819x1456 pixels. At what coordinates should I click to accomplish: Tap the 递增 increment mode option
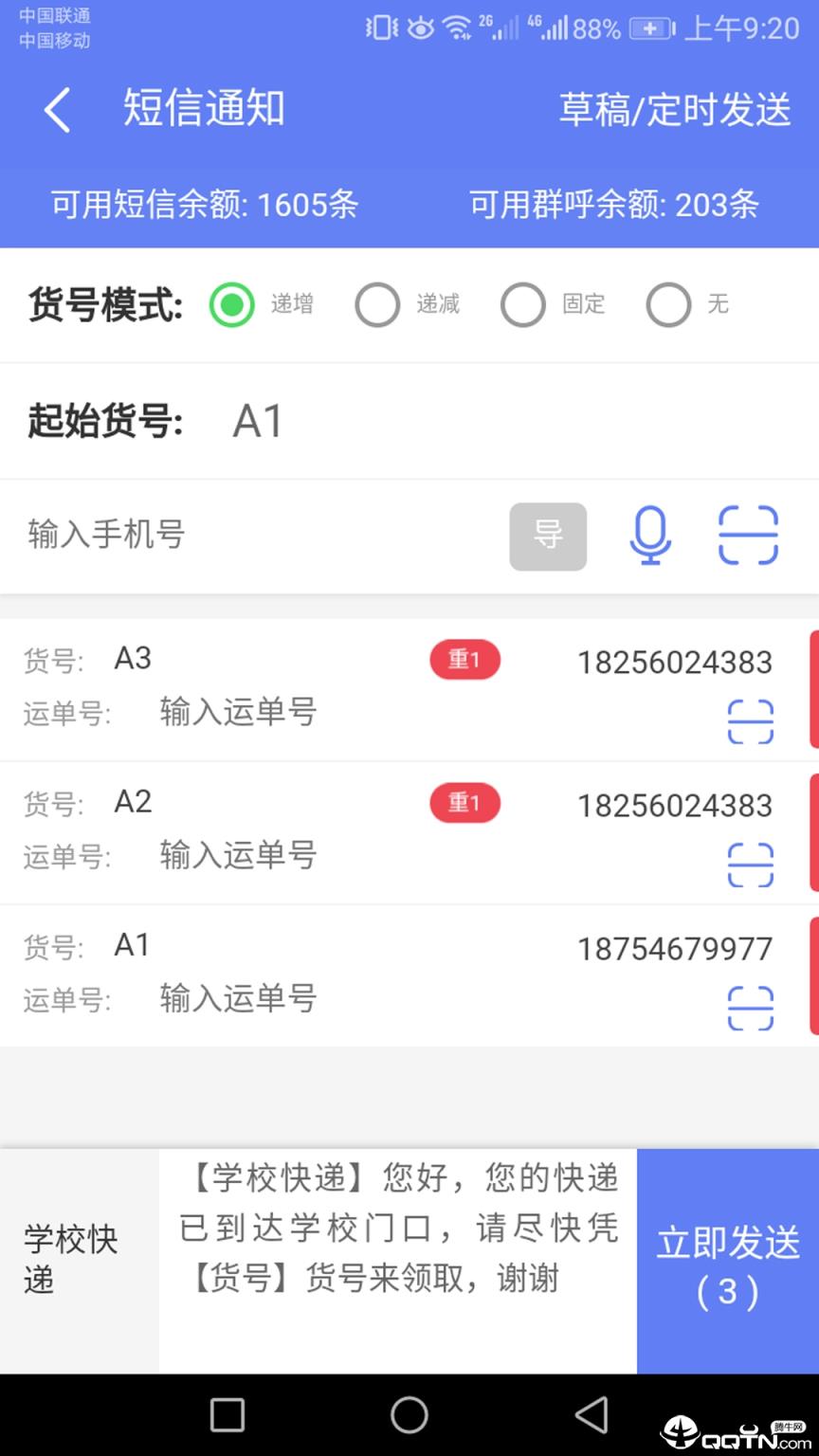(231, 305)
